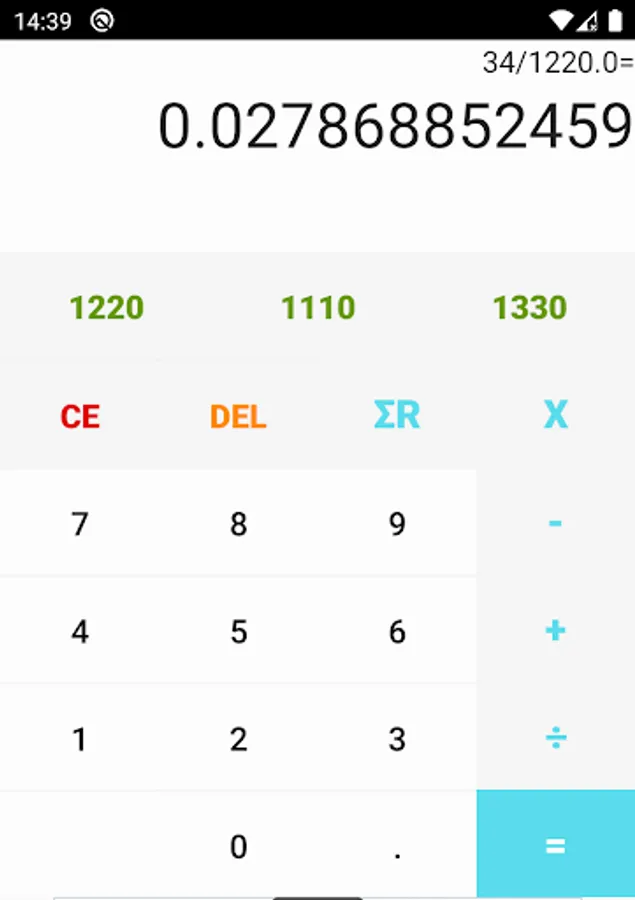Select the multiply X operator
The image size is (635, 900).
coord(556,414)
